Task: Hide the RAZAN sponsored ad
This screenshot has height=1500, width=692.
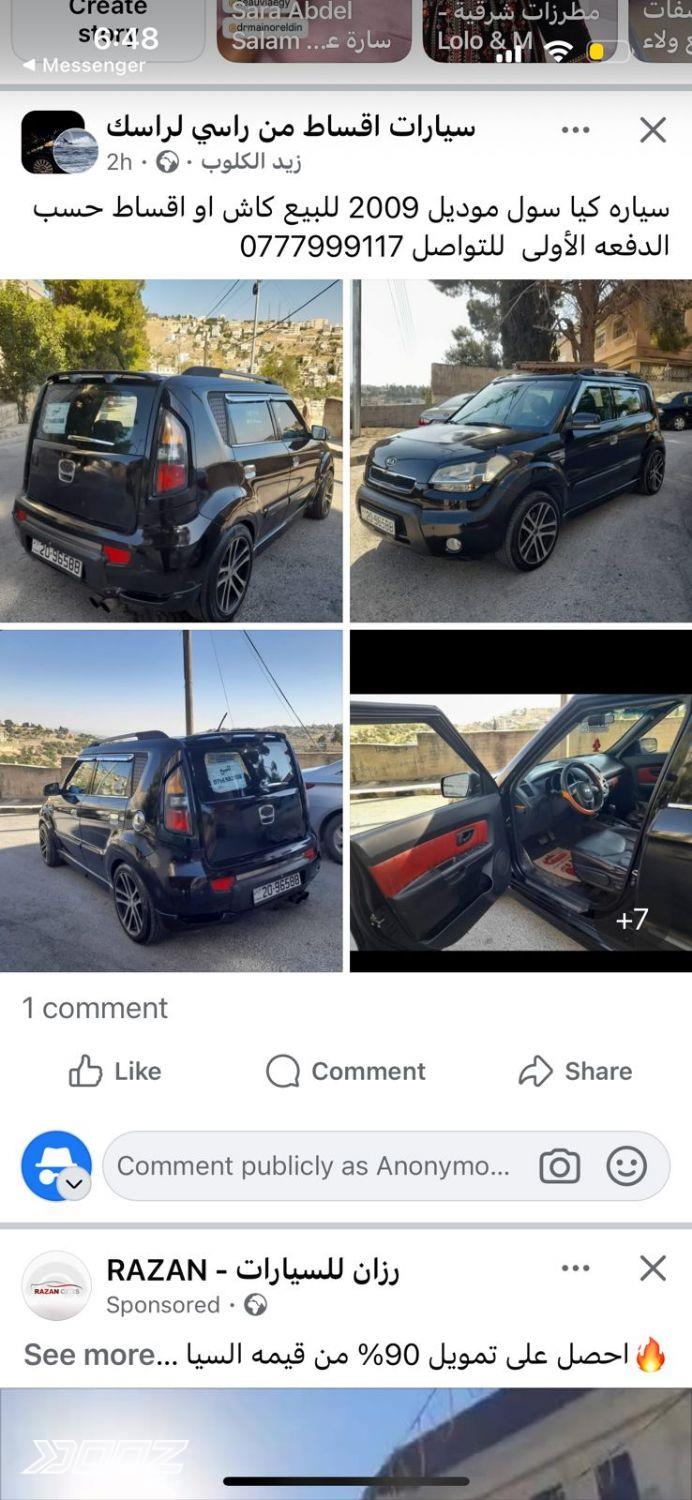Action: click(x=653, y=1268)
